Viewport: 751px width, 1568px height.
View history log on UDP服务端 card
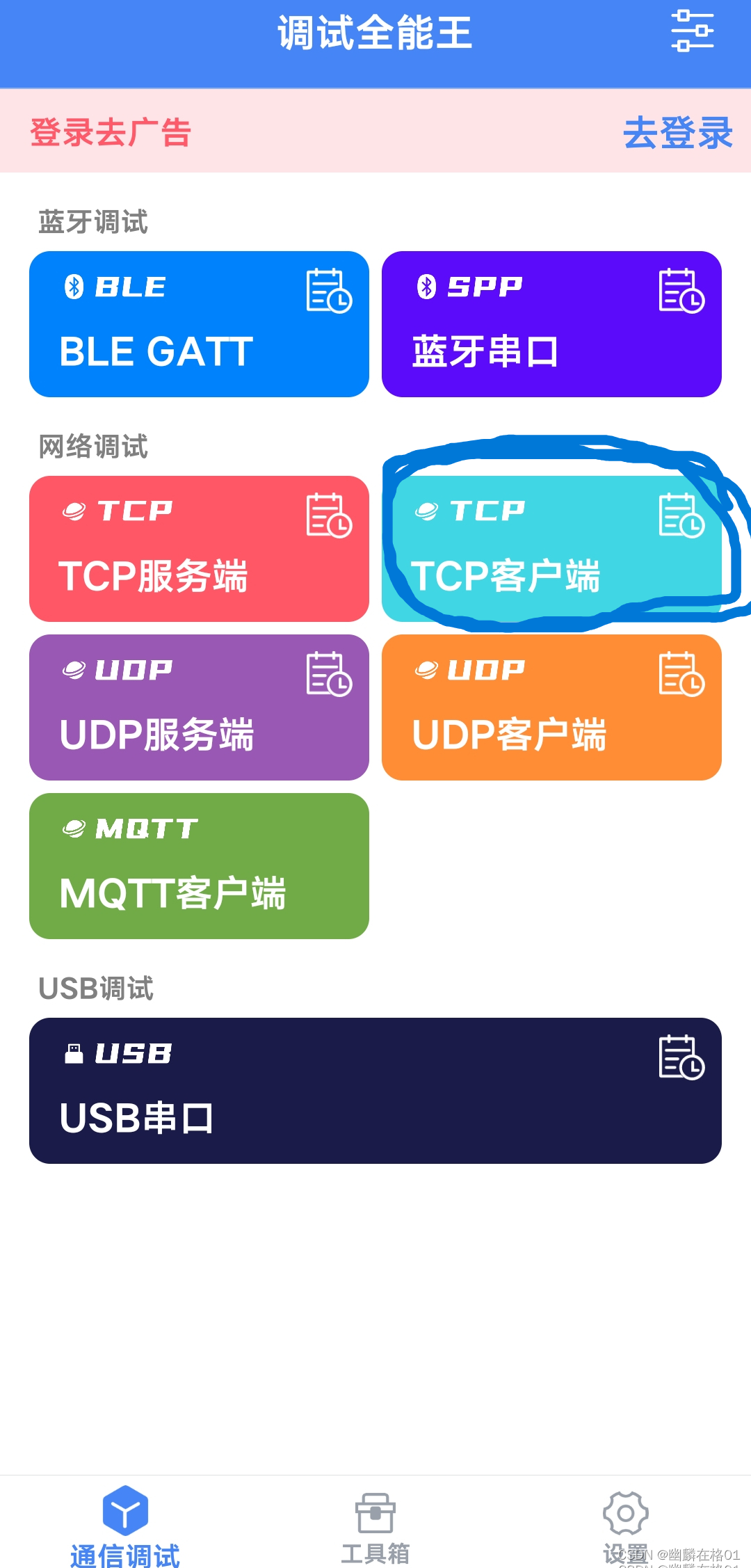(x=329, y=674)
